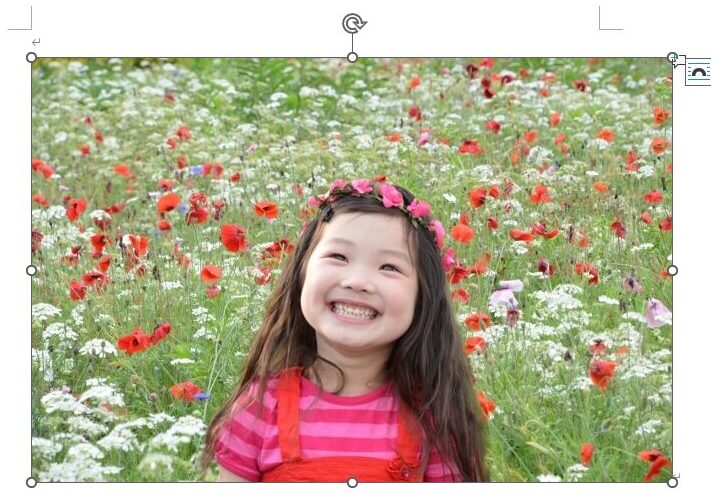This screenshot has height=495, width=711.
Task: Select the picture of the smiling girl
Action: point(352,270)
